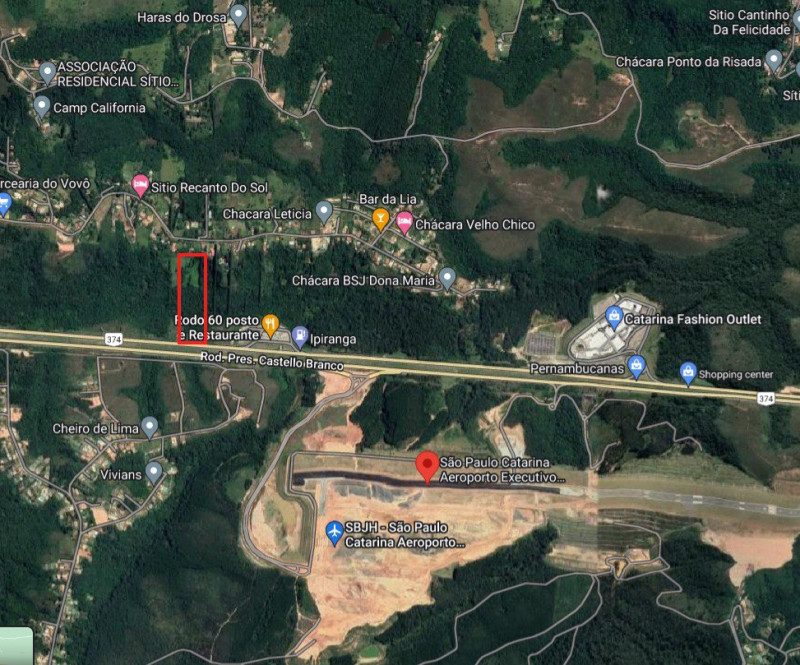Tap the Shopping center marker

point(688,373)
